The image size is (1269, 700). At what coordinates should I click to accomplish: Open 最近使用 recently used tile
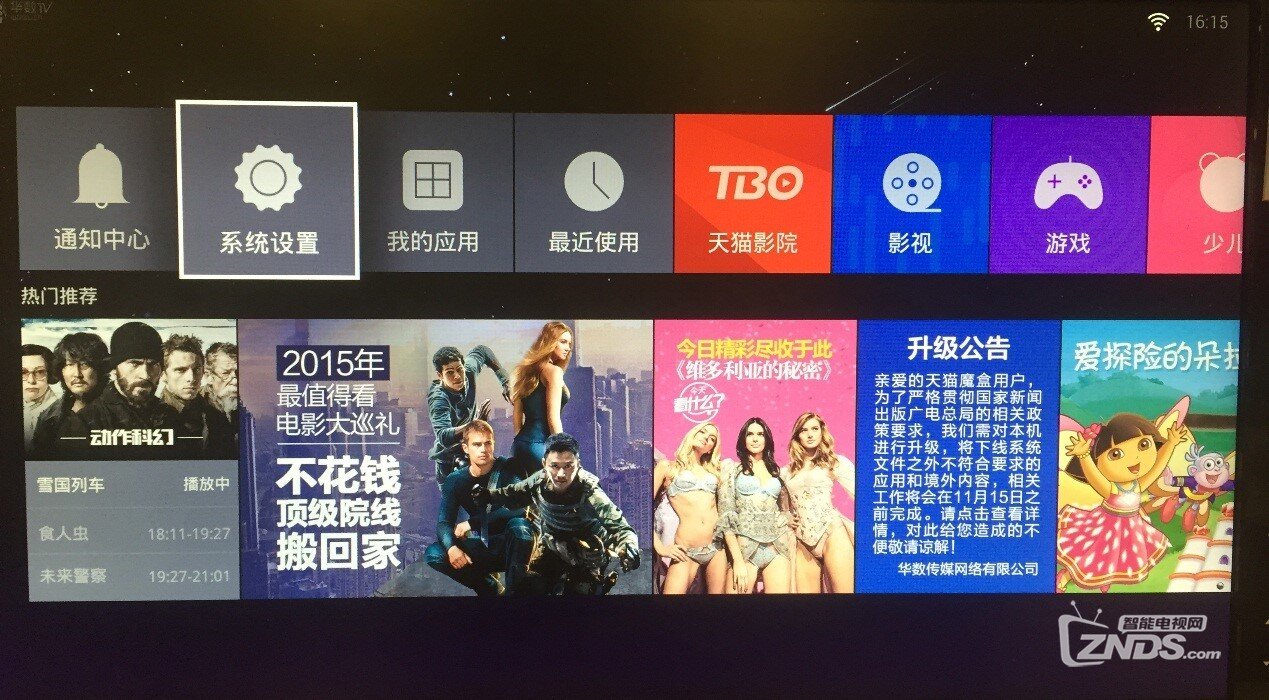[x=593, y=192]
